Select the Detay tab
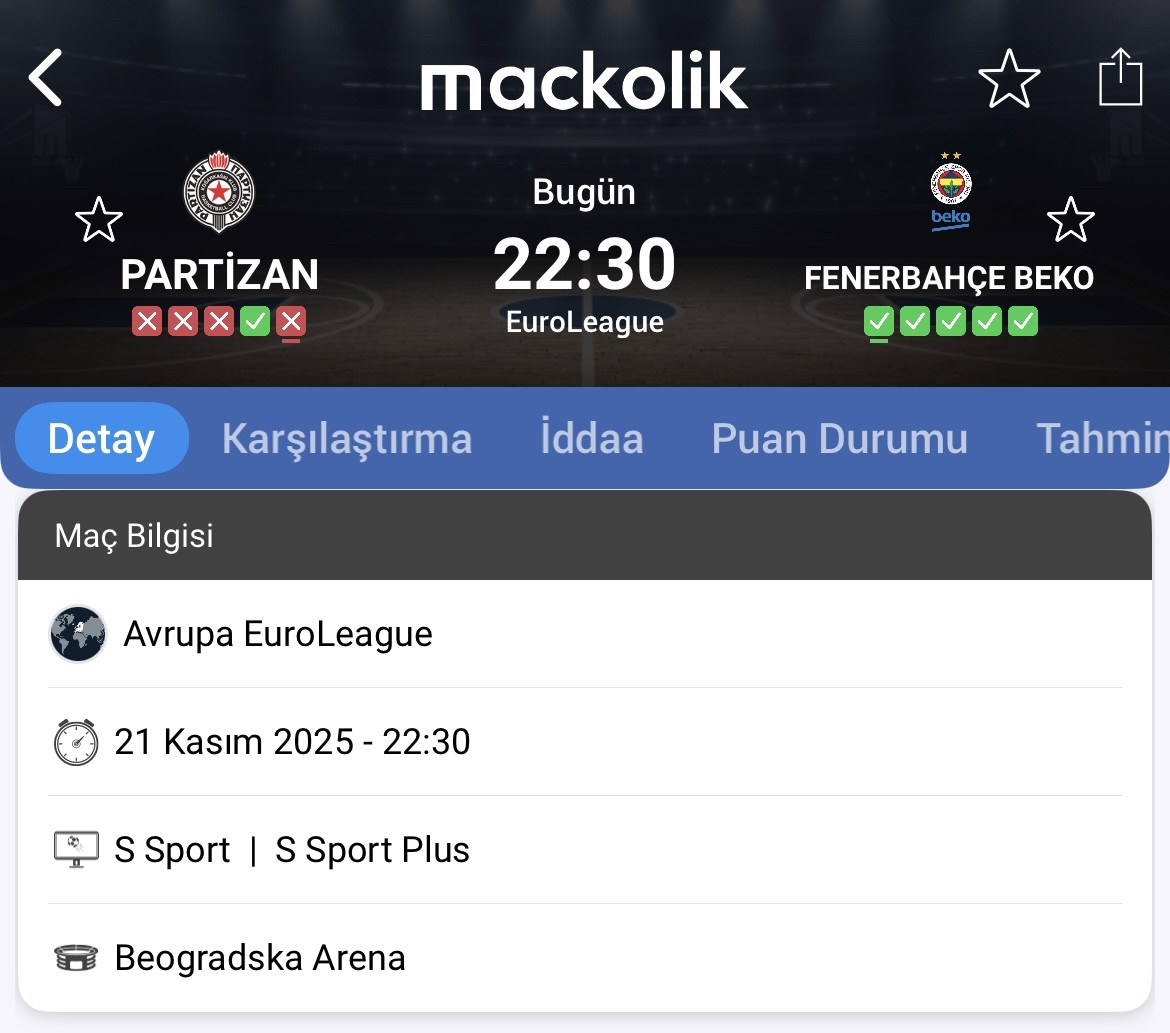The height and width of the screenshot is (1033, 1170). click(x=102, y=439)
